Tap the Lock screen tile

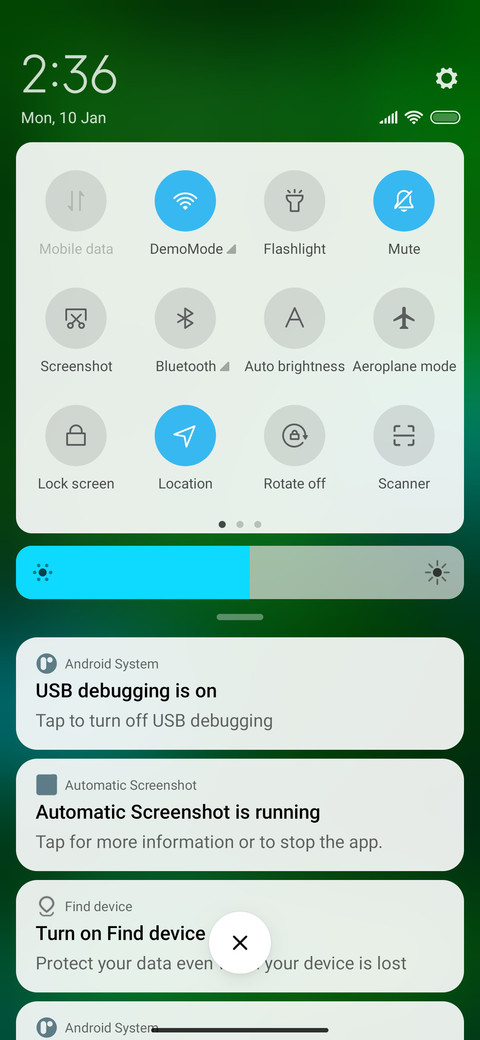(x=76, y=436)
